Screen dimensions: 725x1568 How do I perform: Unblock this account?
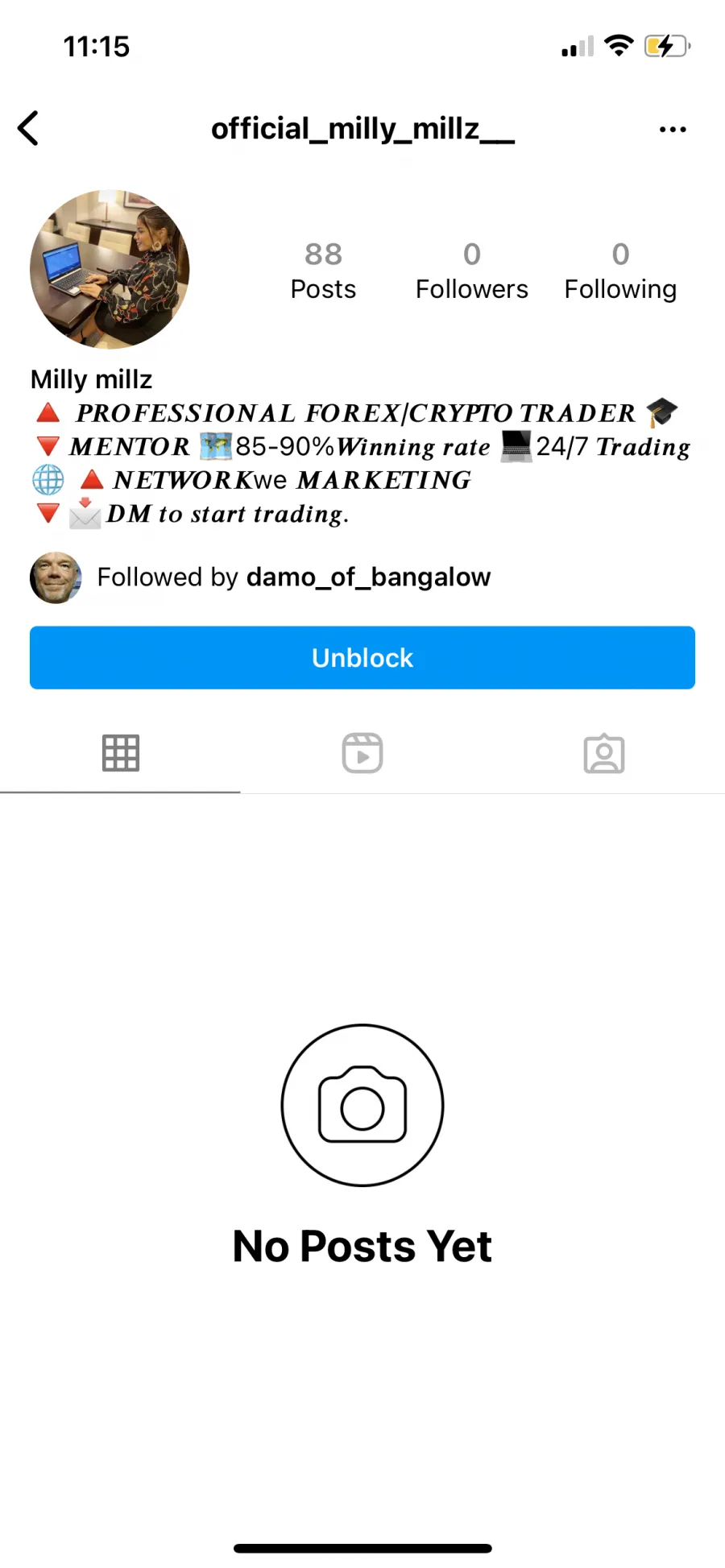(362, 657)
